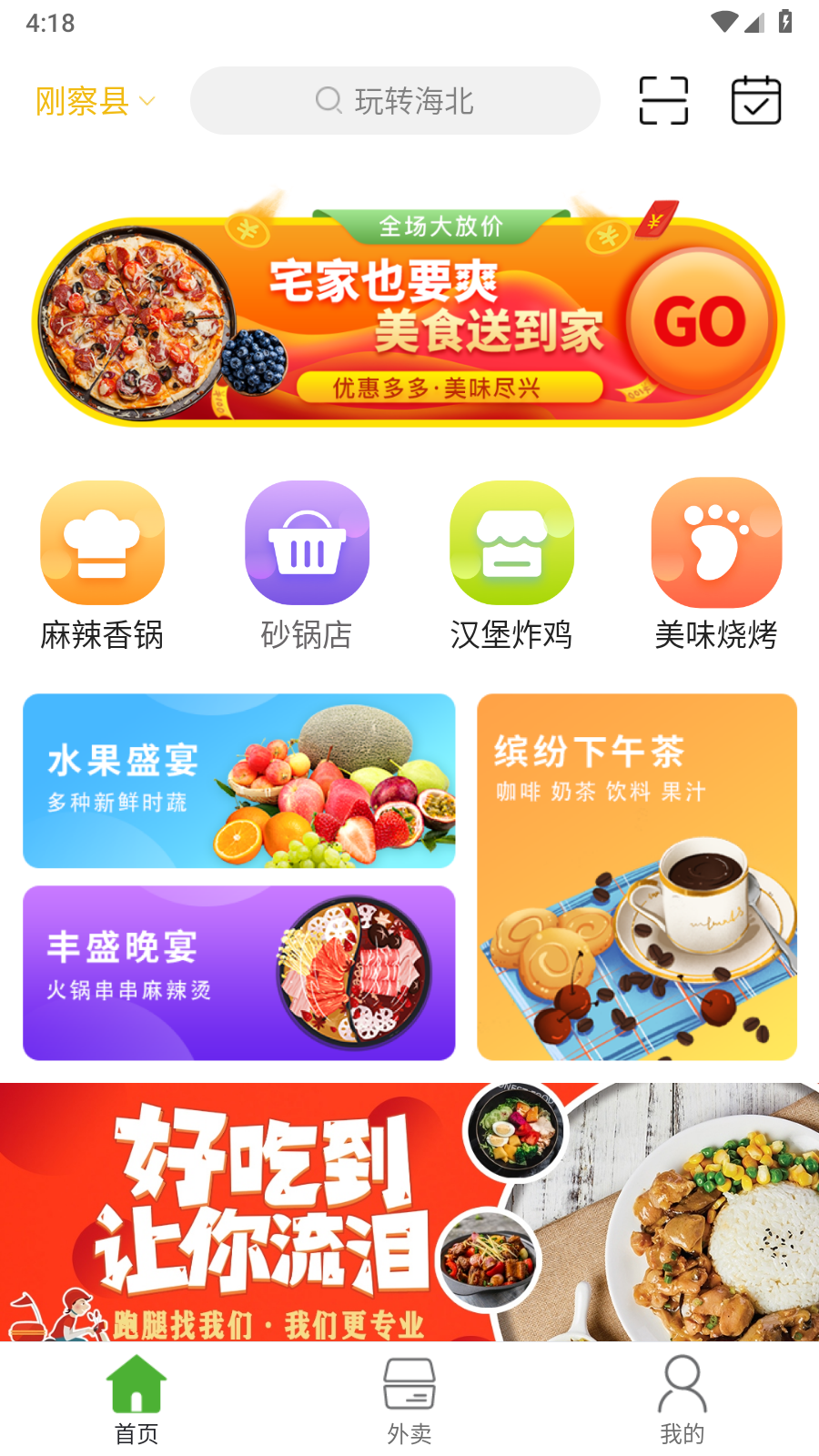Tap the 美味烧烤 footprint icon
819x1456 pixels.
coord(716,542)
